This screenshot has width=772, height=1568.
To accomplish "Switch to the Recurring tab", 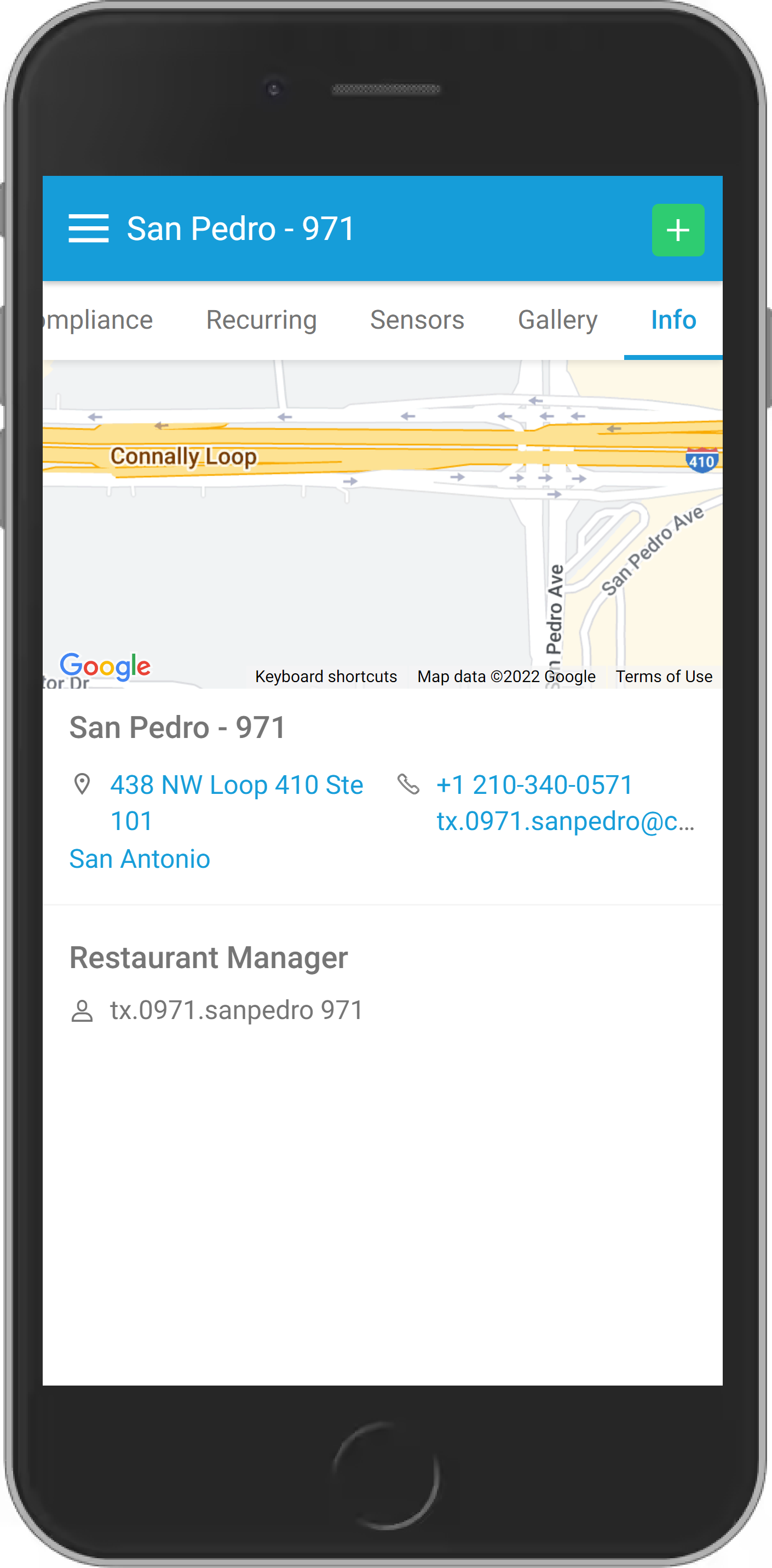I will tap(261, 319).
